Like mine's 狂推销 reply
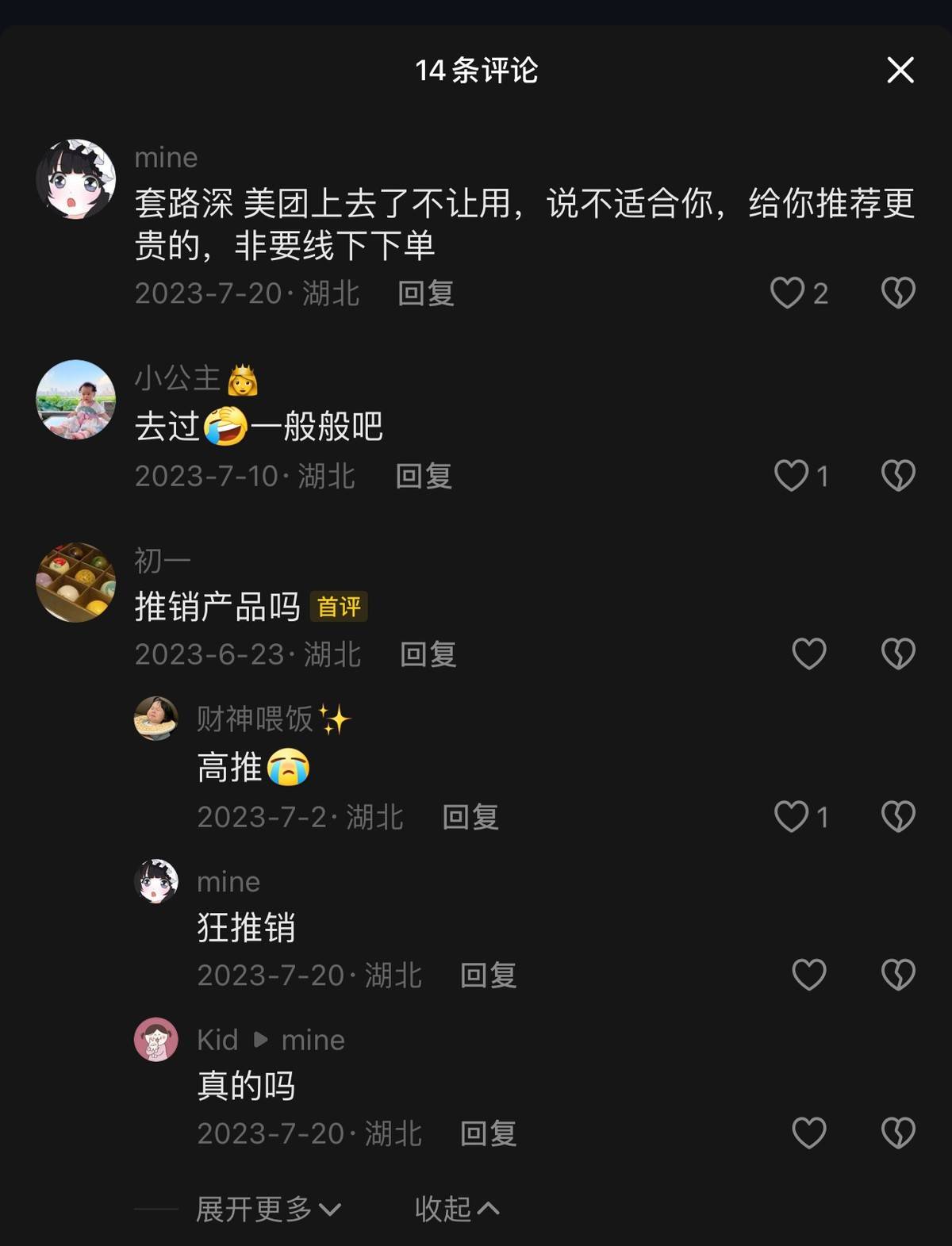The width and height of the screenshot is (952, 1246). pyautogui.click(x=808, y=975)
